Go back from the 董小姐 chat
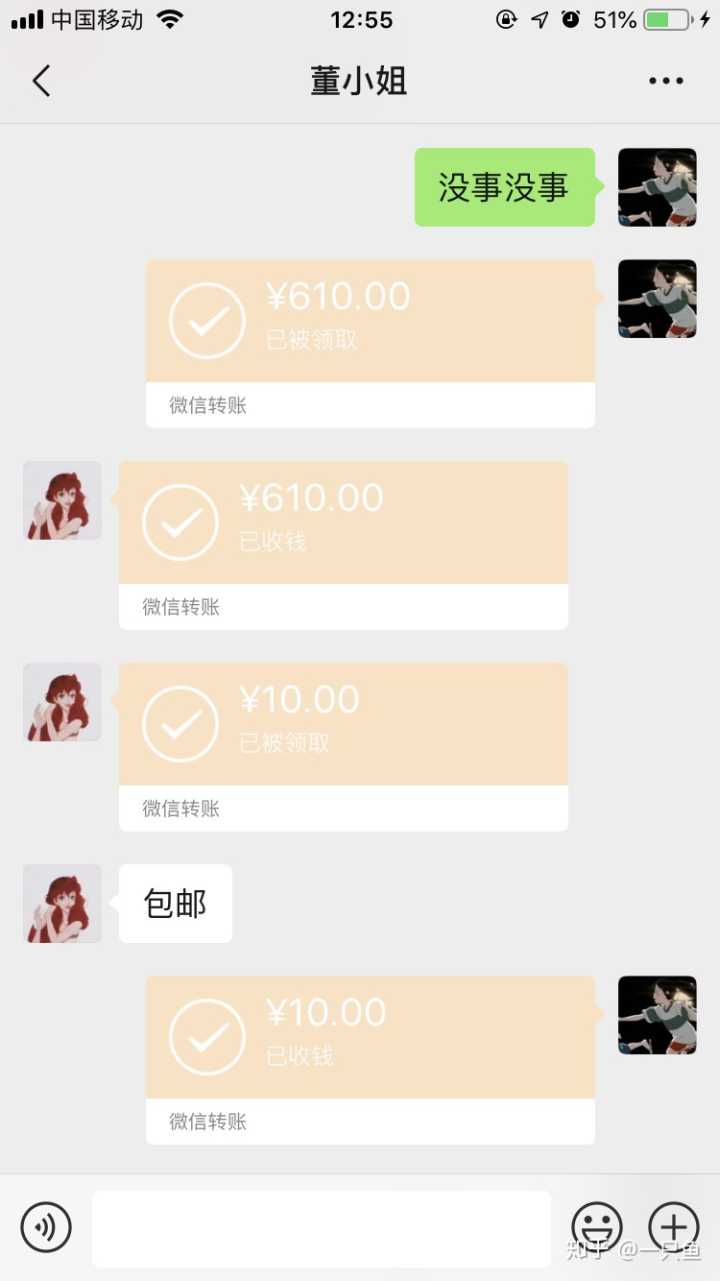Screen dimensions: 720x1281 (x=41, y=81)
